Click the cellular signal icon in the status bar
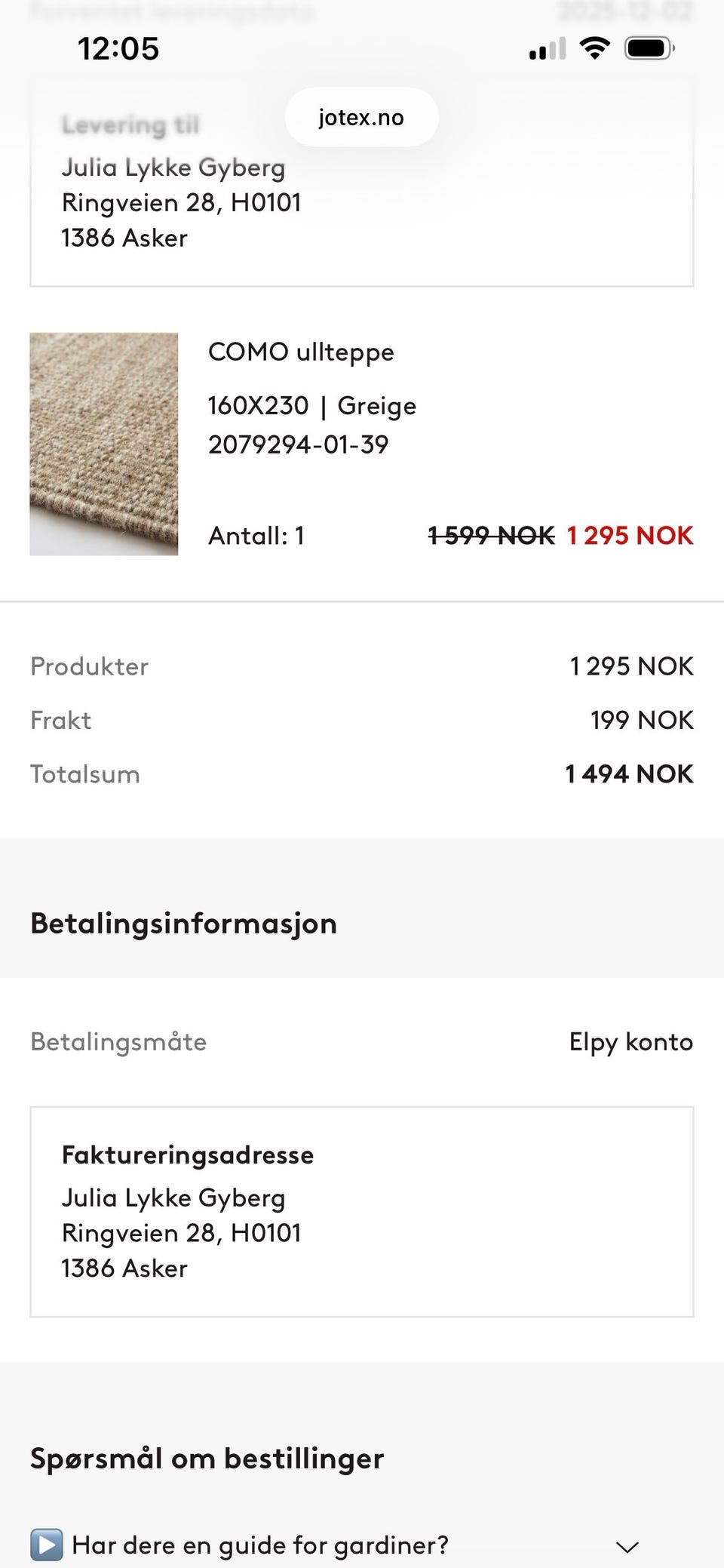The height and width of the screenshot is (1568, 724). coord(546,48)
